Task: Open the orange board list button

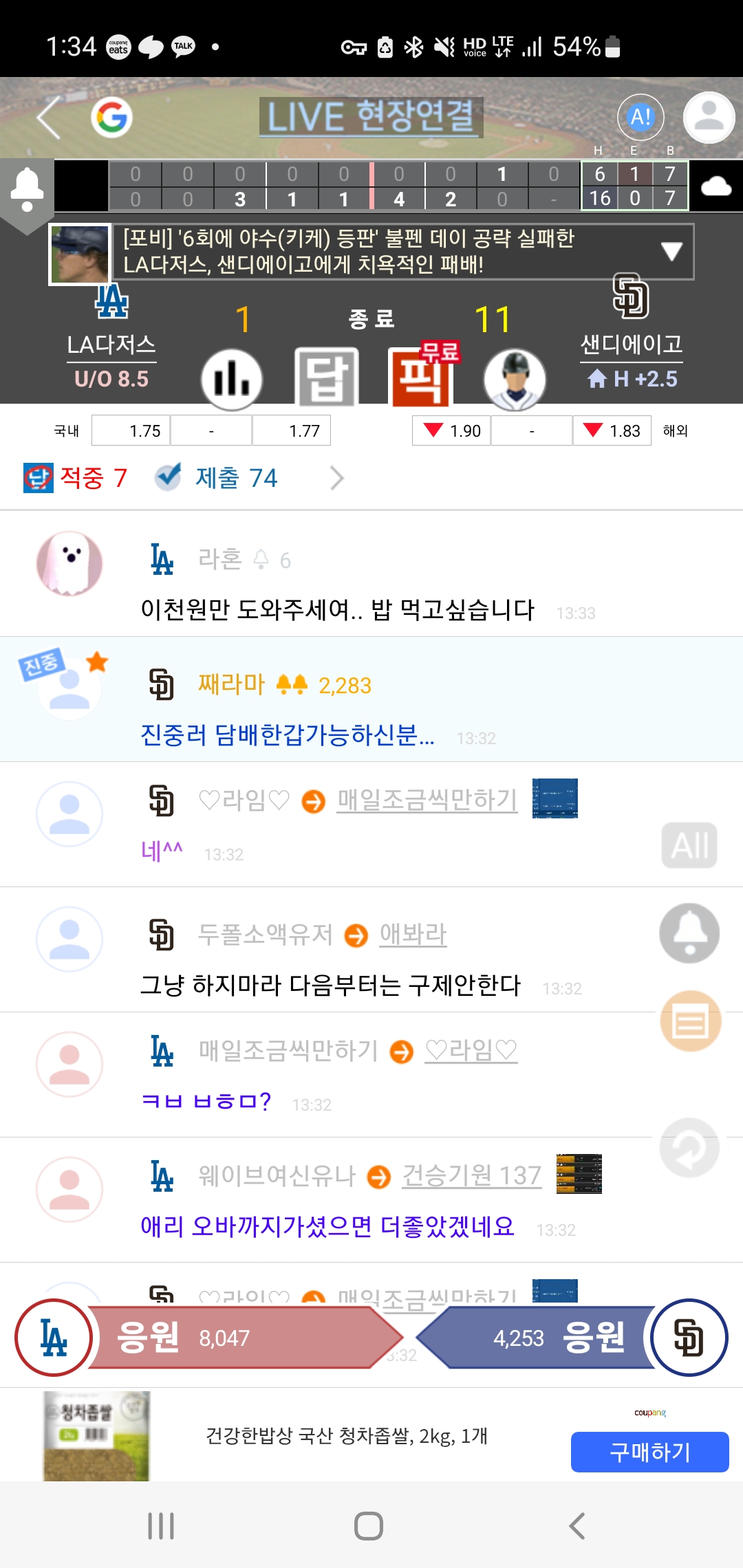Action: [691, 1021]
